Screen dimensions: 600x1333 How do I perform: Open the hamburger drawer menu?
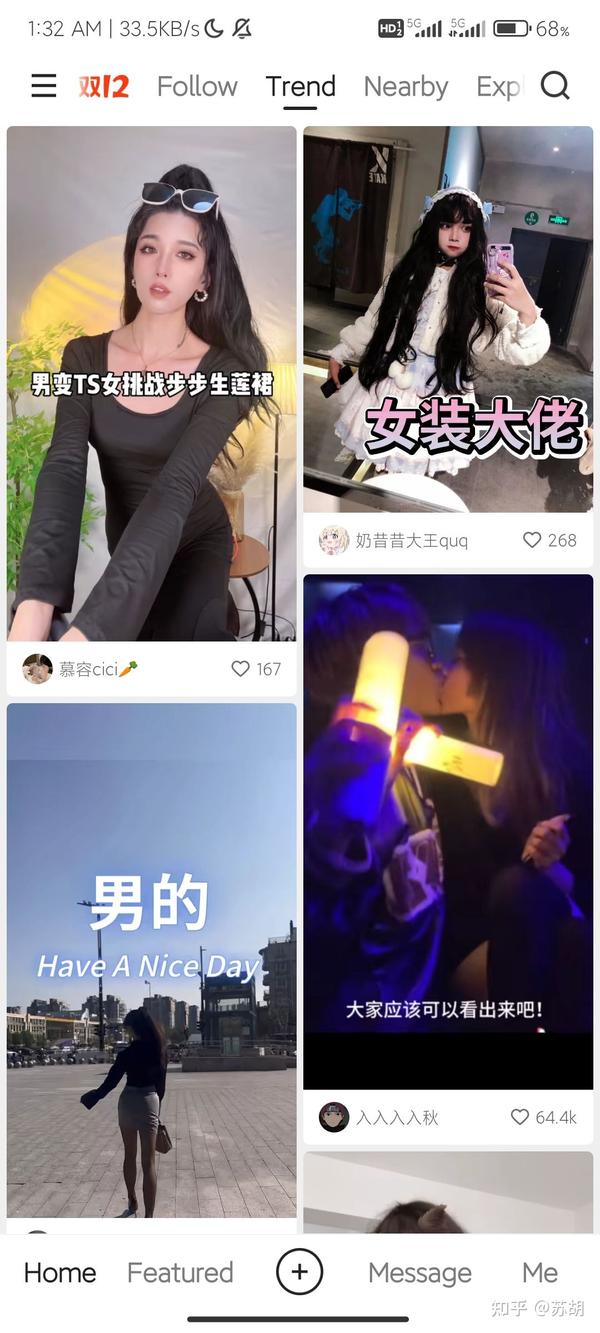(43, 86)
